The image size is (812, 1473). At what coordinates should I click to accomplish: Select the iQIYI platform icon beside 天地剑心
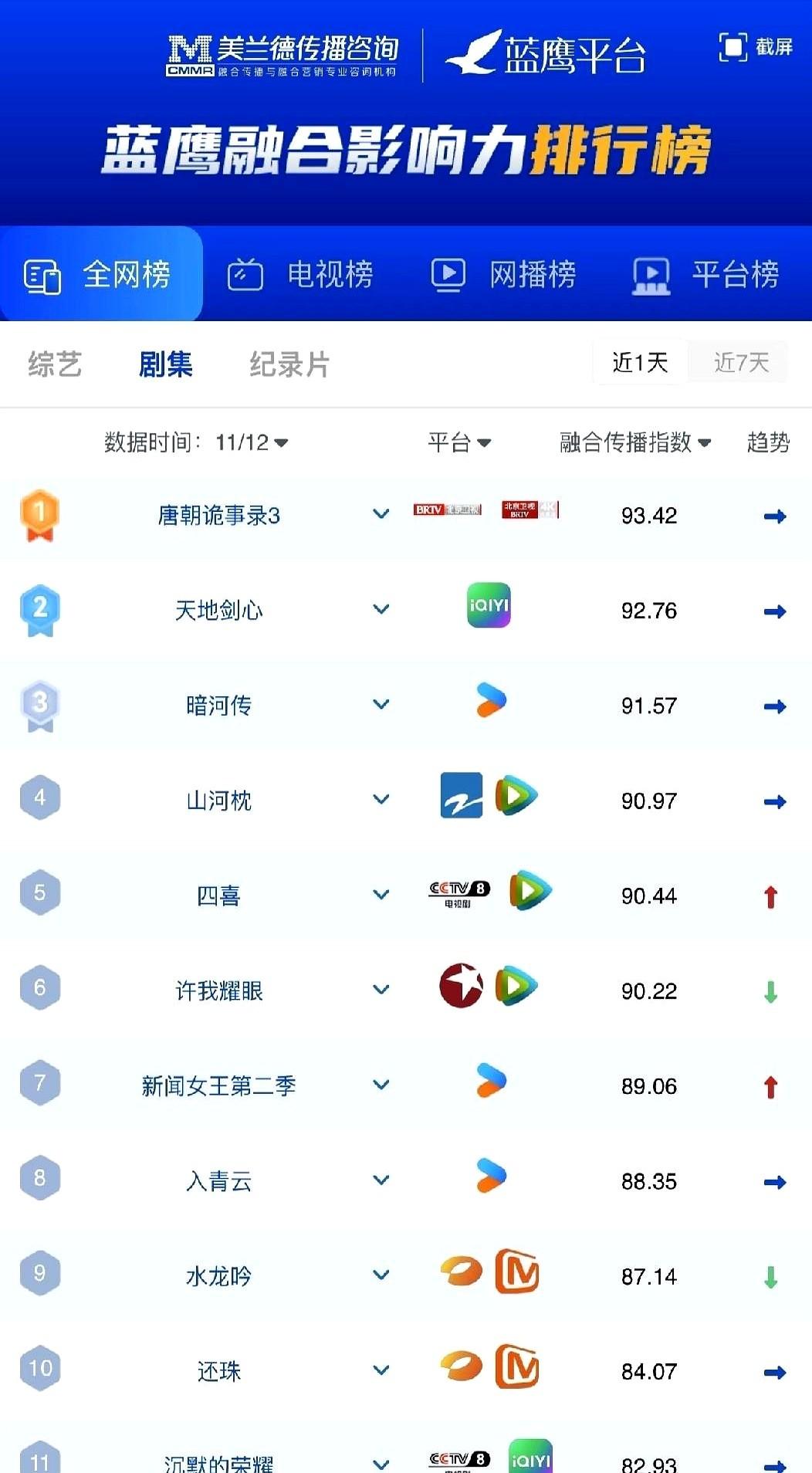click(489, 608)
